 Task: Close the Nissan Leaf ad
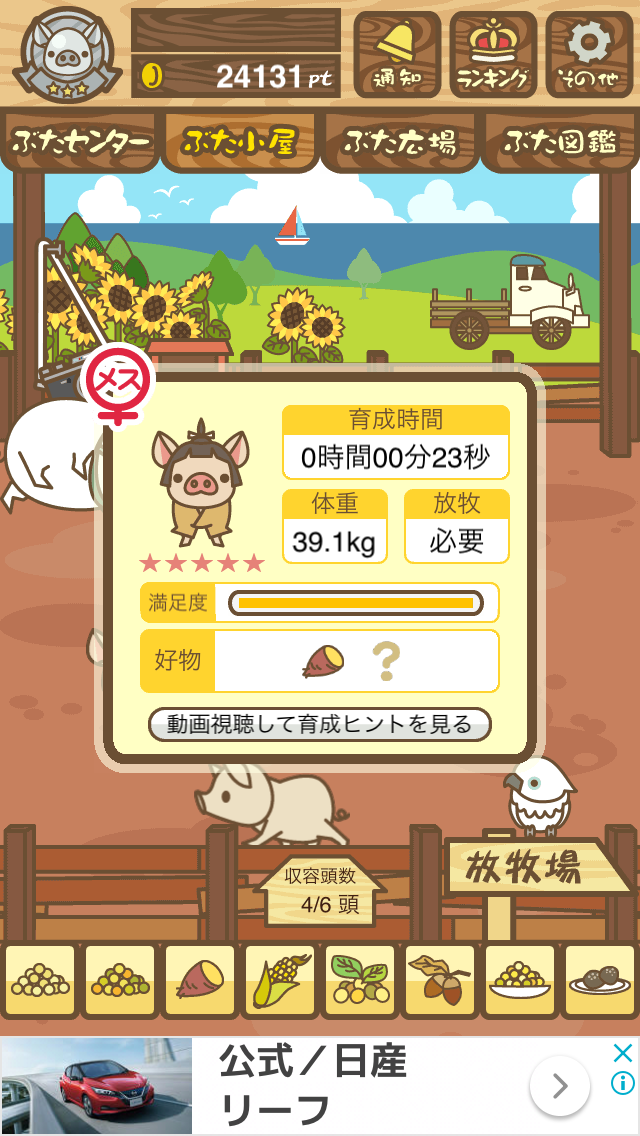pyautogui.click(x=622, y=1053)
